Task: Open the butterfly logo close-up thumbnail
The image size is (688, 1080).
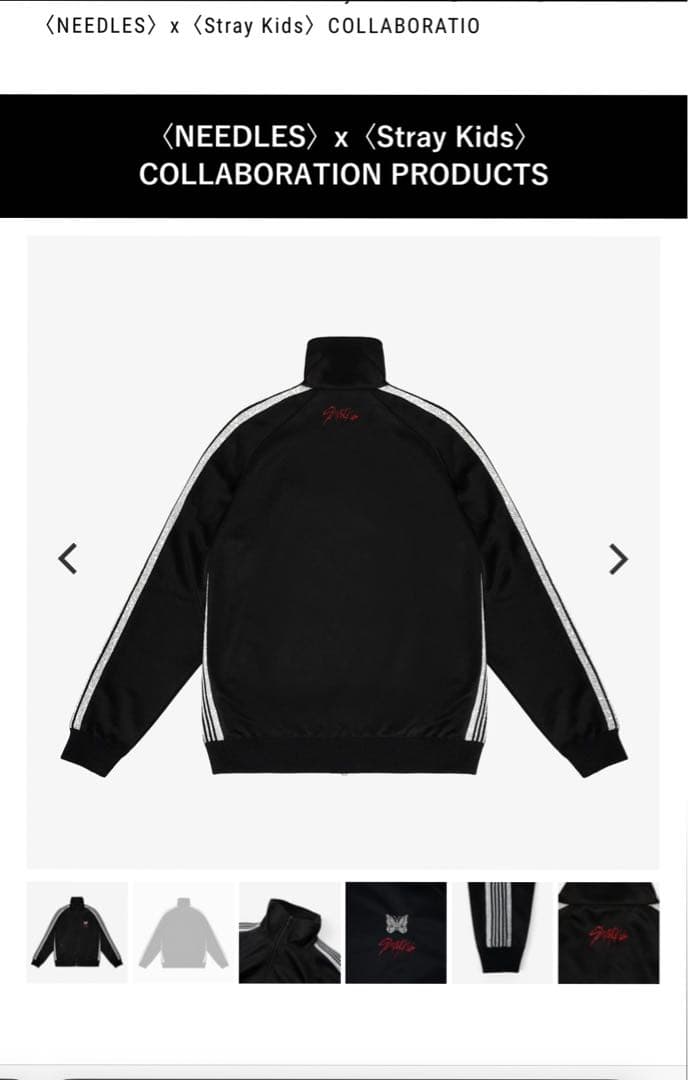Action: [x=396, y=932]
